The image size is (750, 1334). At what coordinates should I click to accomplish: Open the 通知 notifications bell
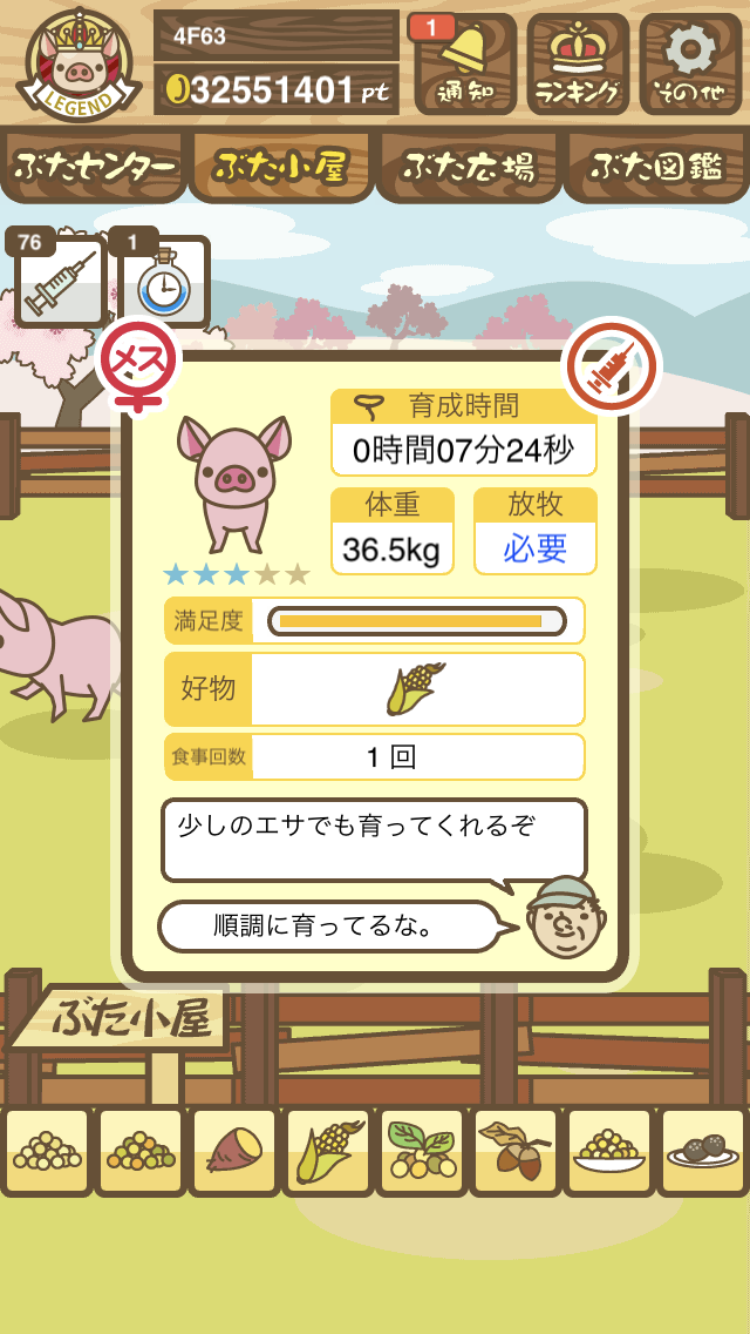click(464, 64)
